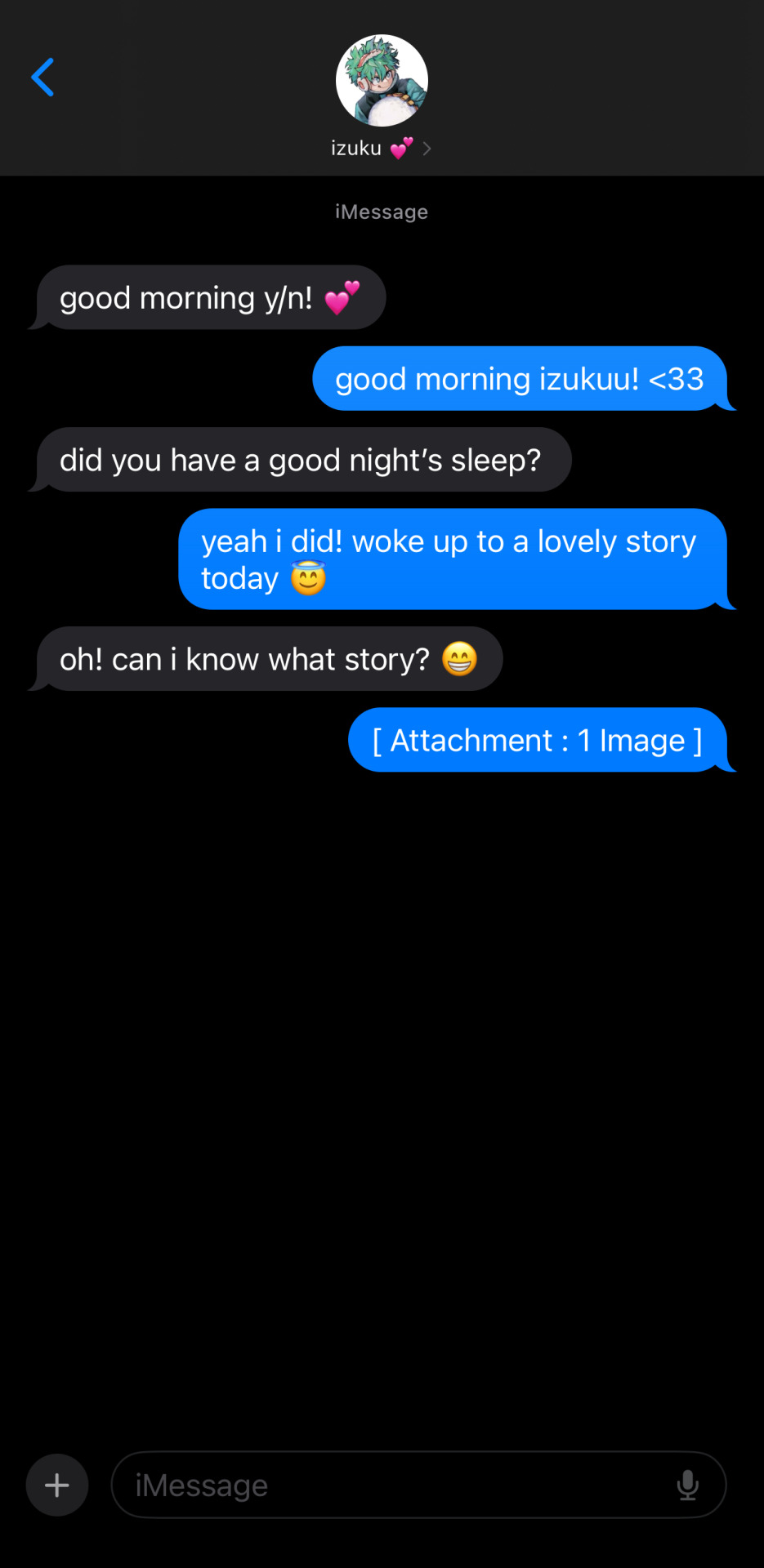Tap the iMessage text field
This screenshot has width=764, height=1568.
(x=392, y=1485)
